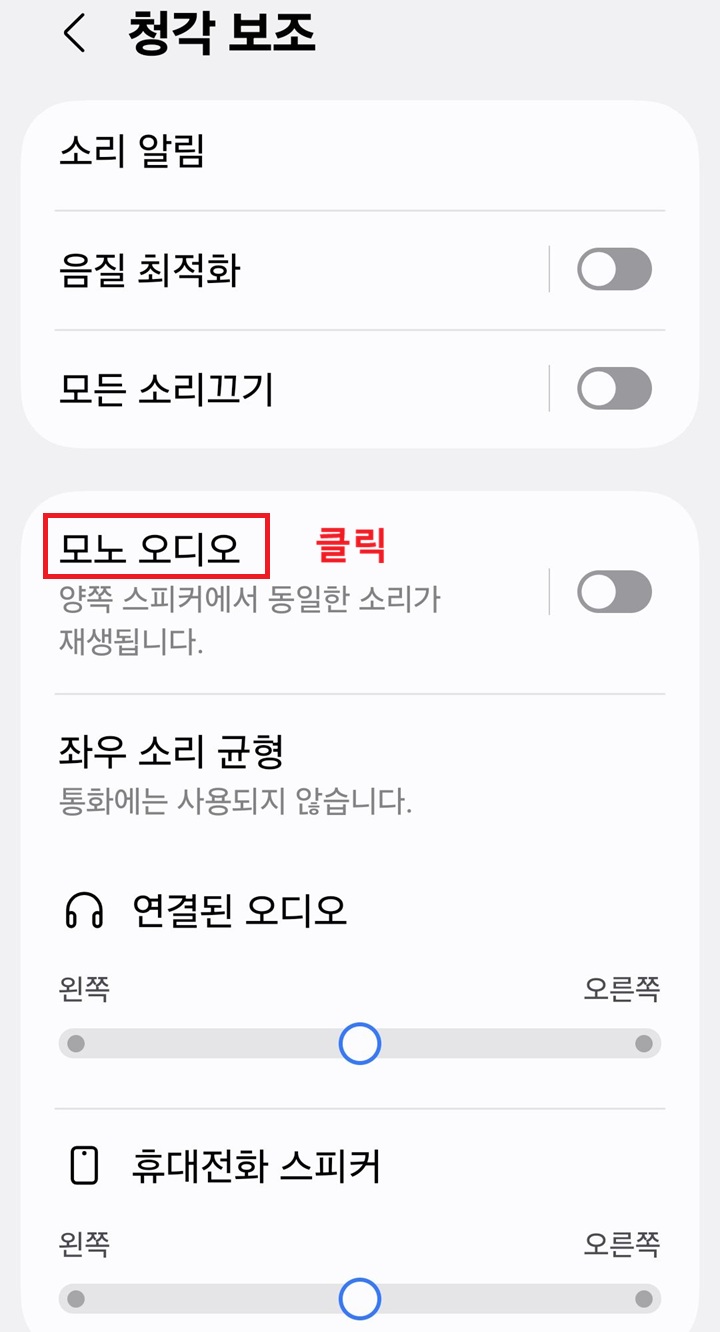
Task: Click the divider bar next to 모노 오디오 toggle
Action: tap(549, 591)
